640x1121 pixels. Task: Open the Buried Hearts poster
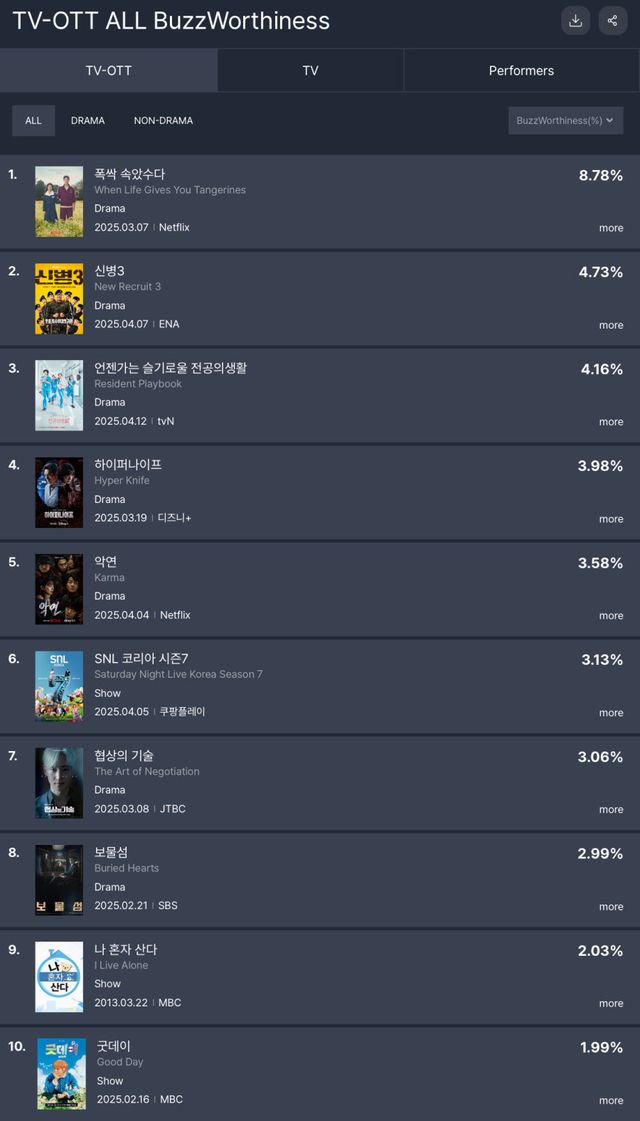pyautogui.click(x=59, y=880)
